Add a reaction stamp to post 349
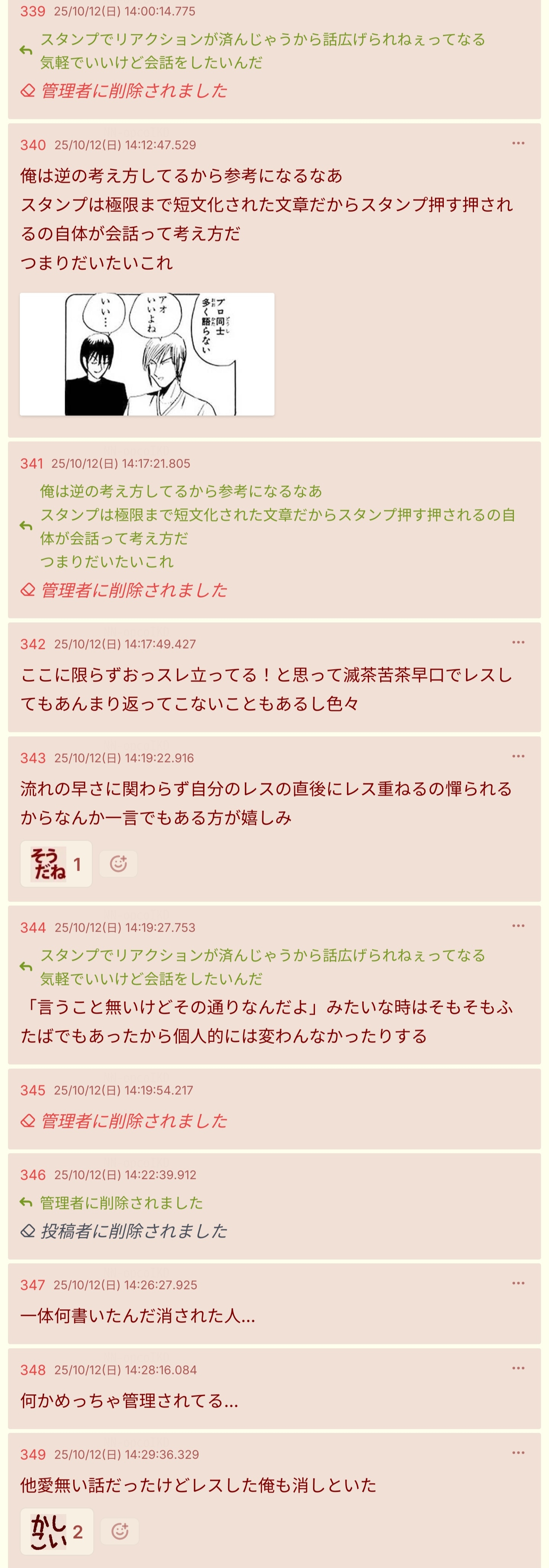This screenshot has height=1568, width=549. click(119, 1531)
